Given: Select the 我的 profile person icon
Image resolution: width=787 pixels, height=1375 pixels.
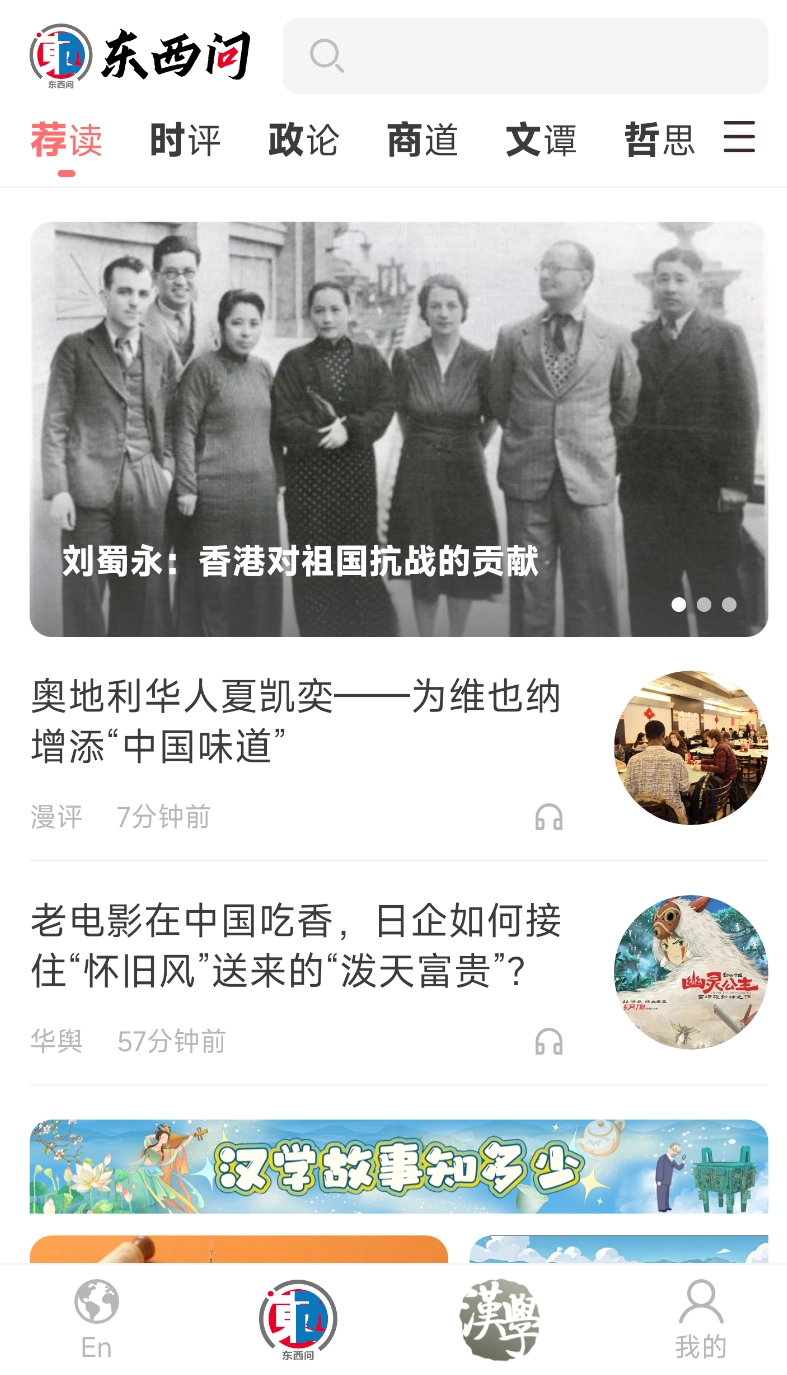Looking at the screenshot, I should pos(700,1303).
